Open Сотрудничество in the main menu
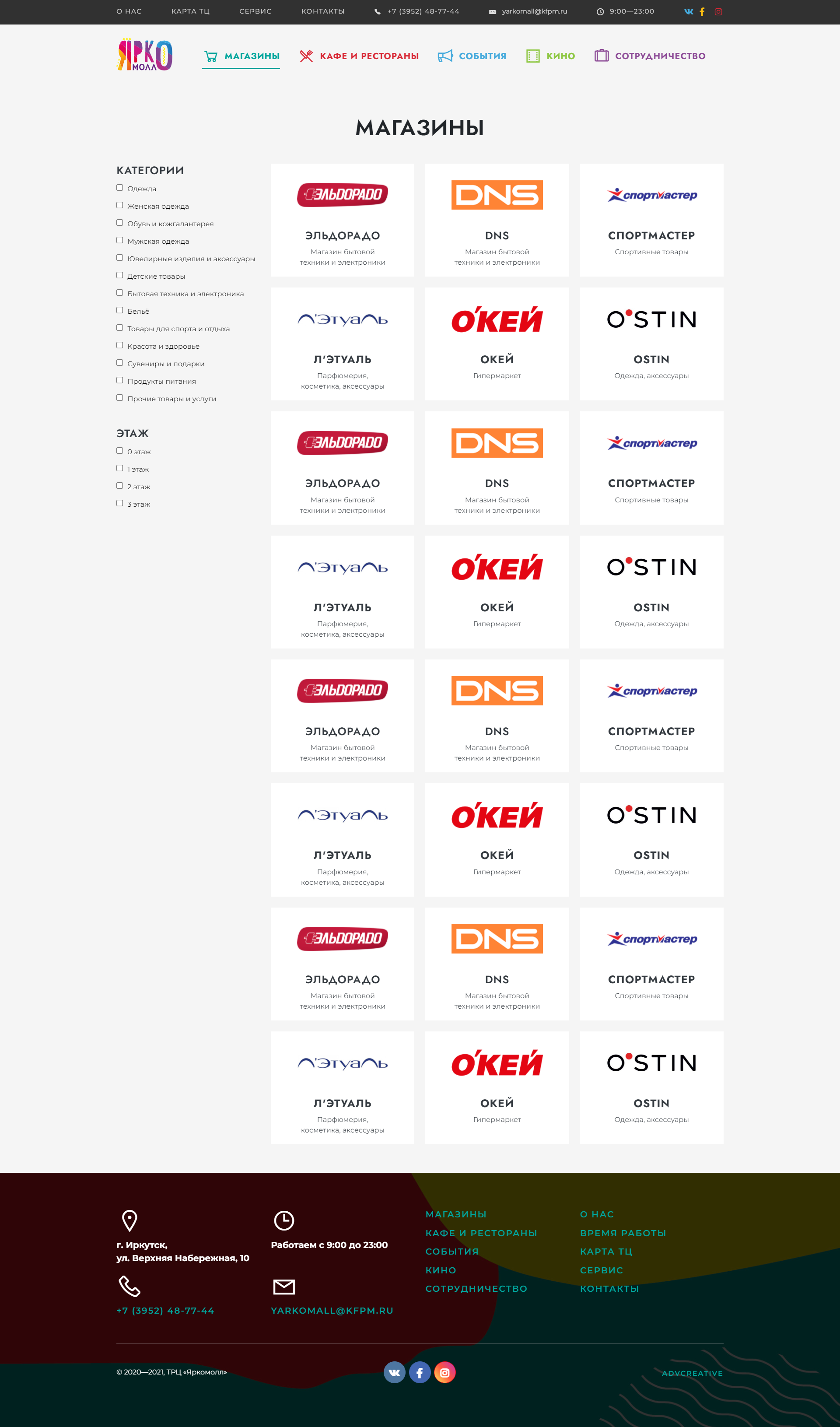The height and width of the screenshot is (1427, 840). click(x=650, y=56)
